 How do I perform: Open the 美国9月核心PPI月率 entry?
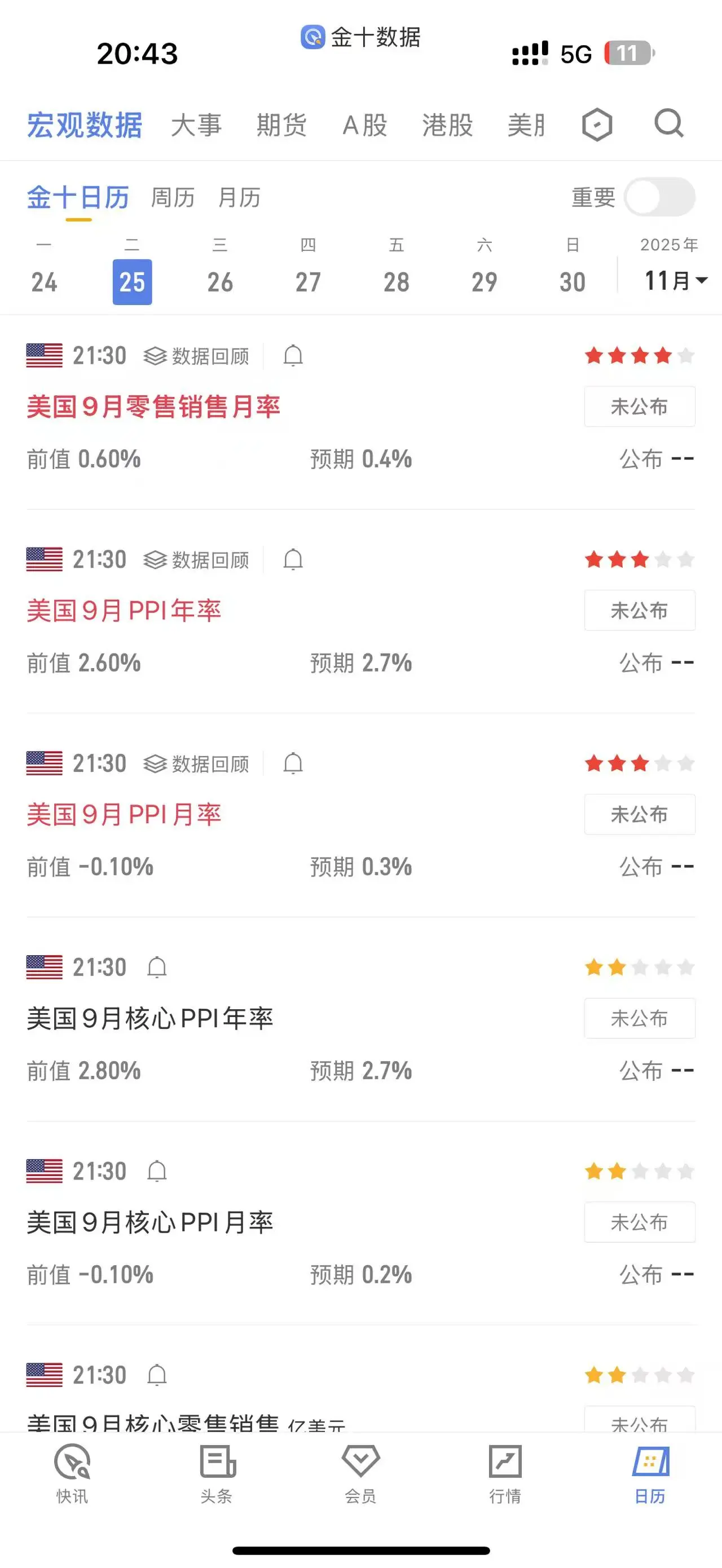pos(149,1222)
